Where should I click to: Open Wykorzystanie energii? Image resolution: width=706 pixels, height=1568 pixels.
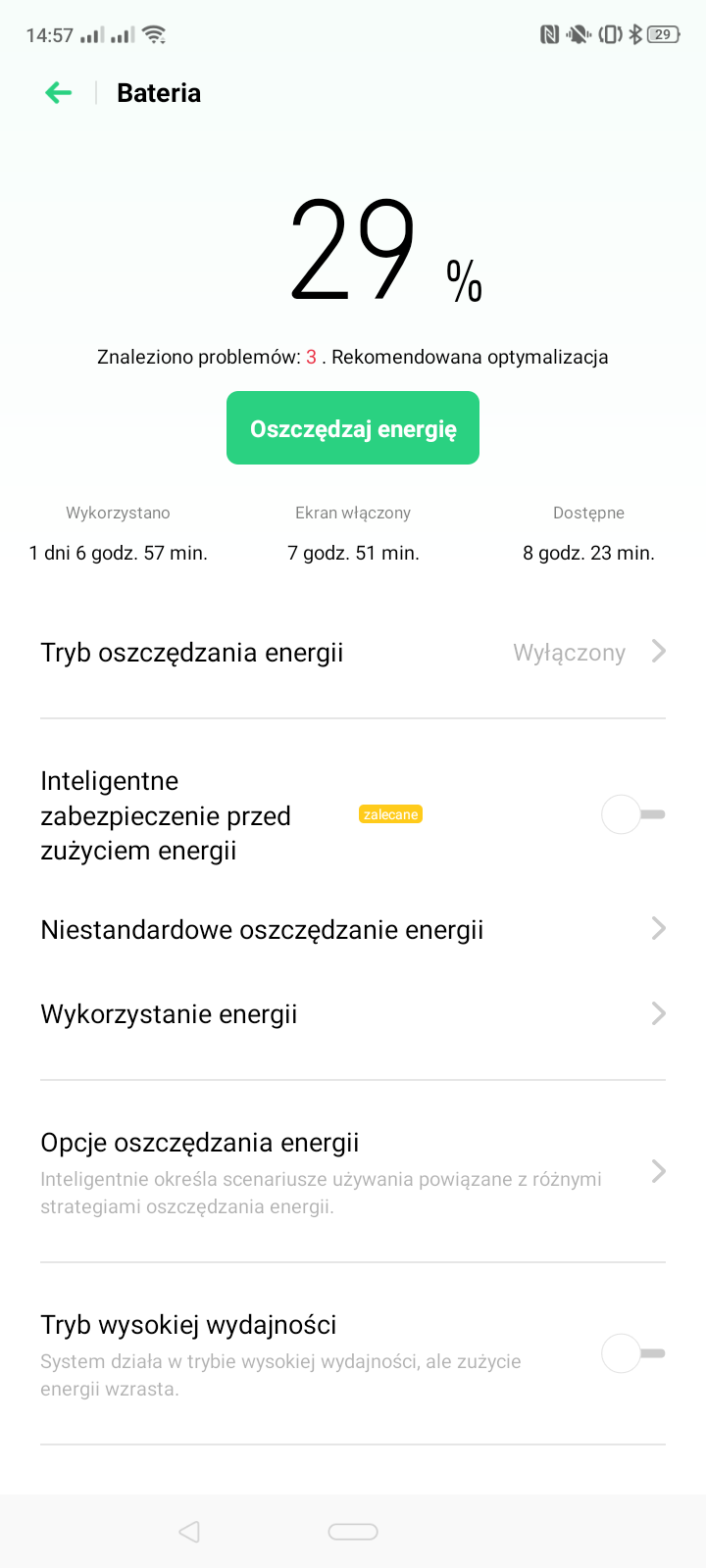(353, 1014)
